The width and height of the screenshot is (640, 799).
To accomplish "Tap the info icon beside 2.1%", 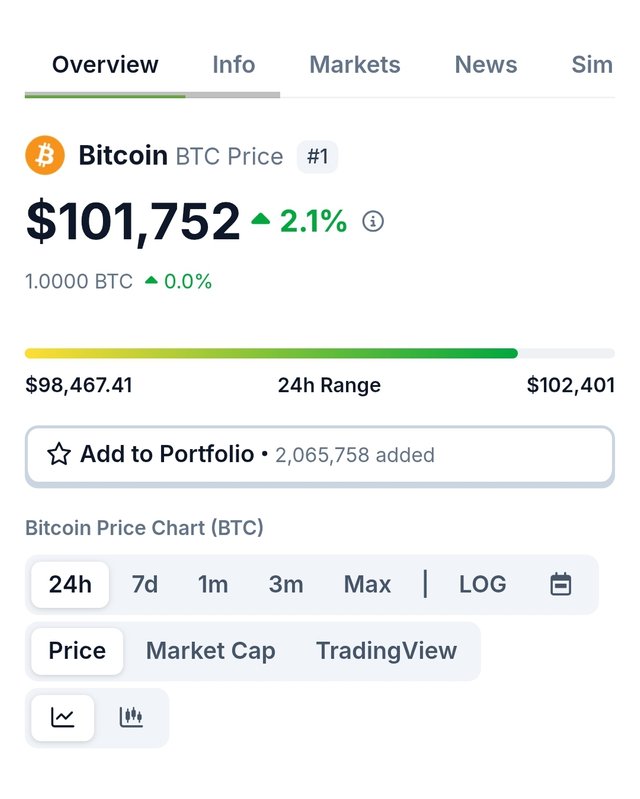I will [x=373, y=222].
